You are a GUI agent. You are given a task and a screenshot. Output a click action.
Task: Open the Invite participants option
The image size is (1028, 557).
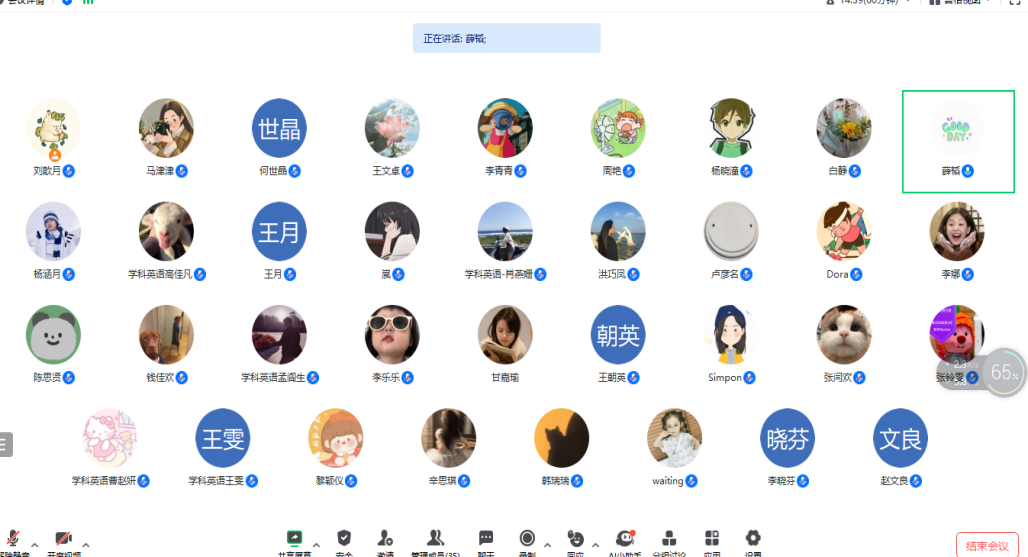[385, 540]
